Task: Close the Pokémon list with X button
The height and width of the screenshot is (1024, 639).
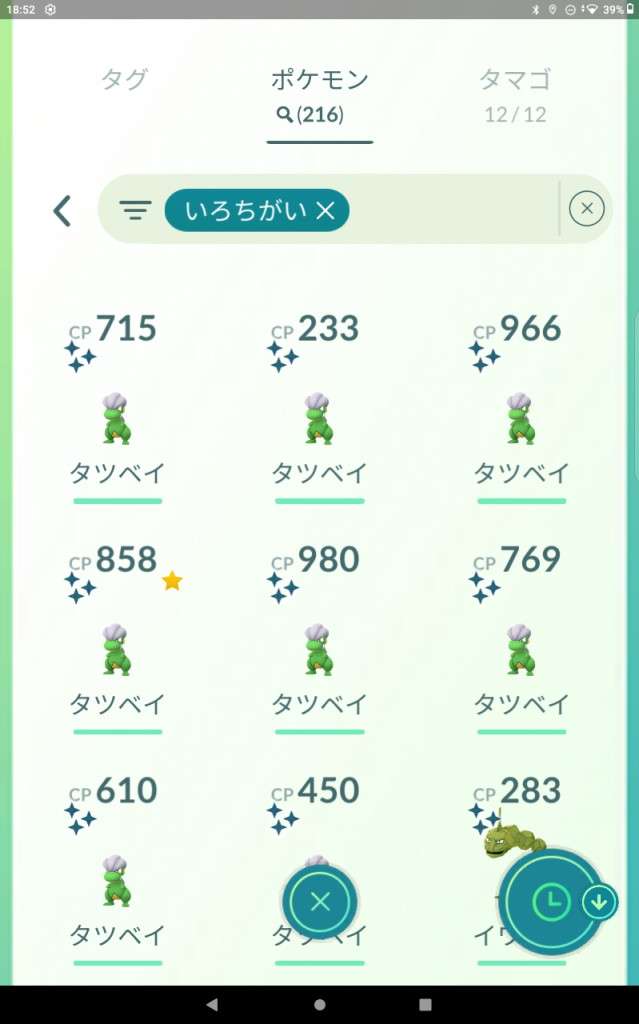Action: pyautogui.click(x=320, y=902)
